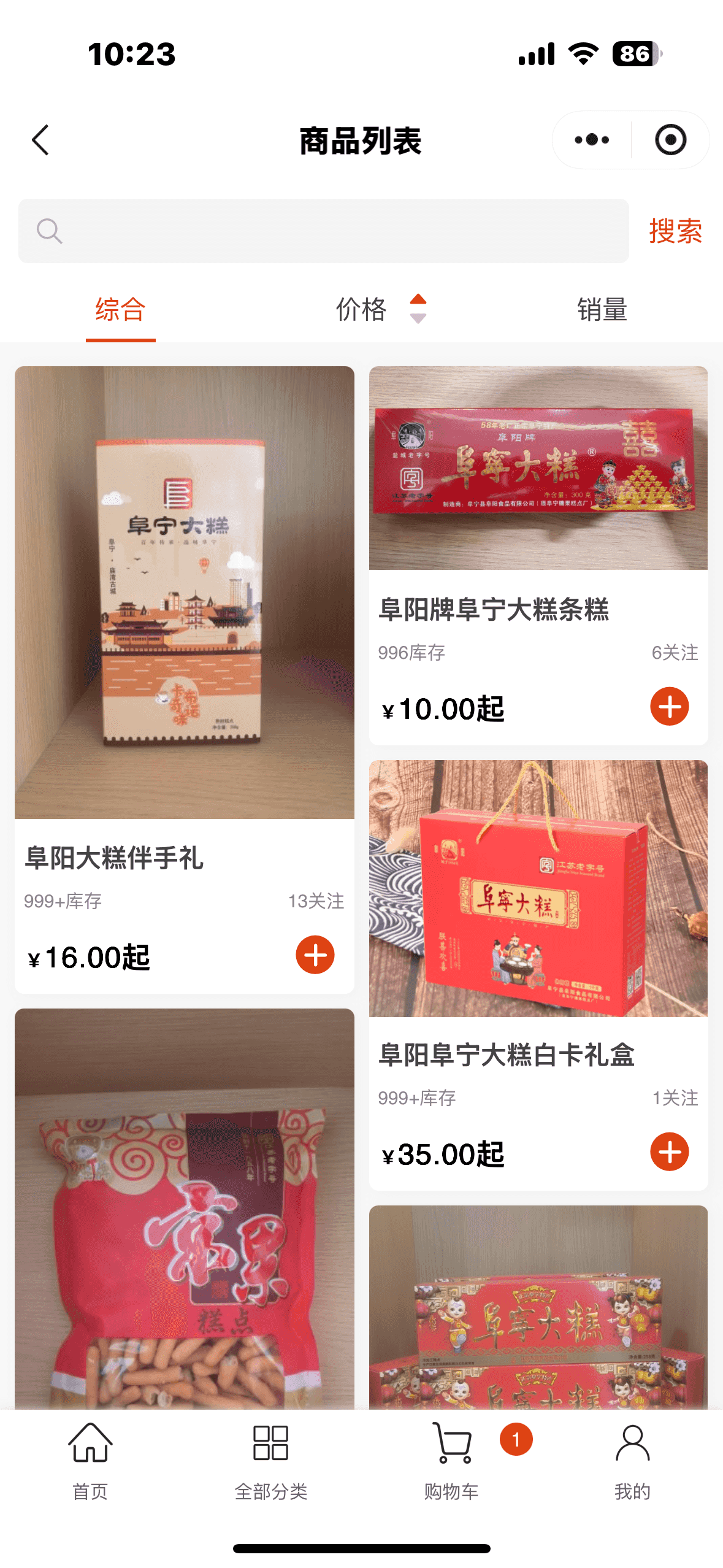Tap the 搜索 button
Viewport: 723px width, 1568px height.
675,231
